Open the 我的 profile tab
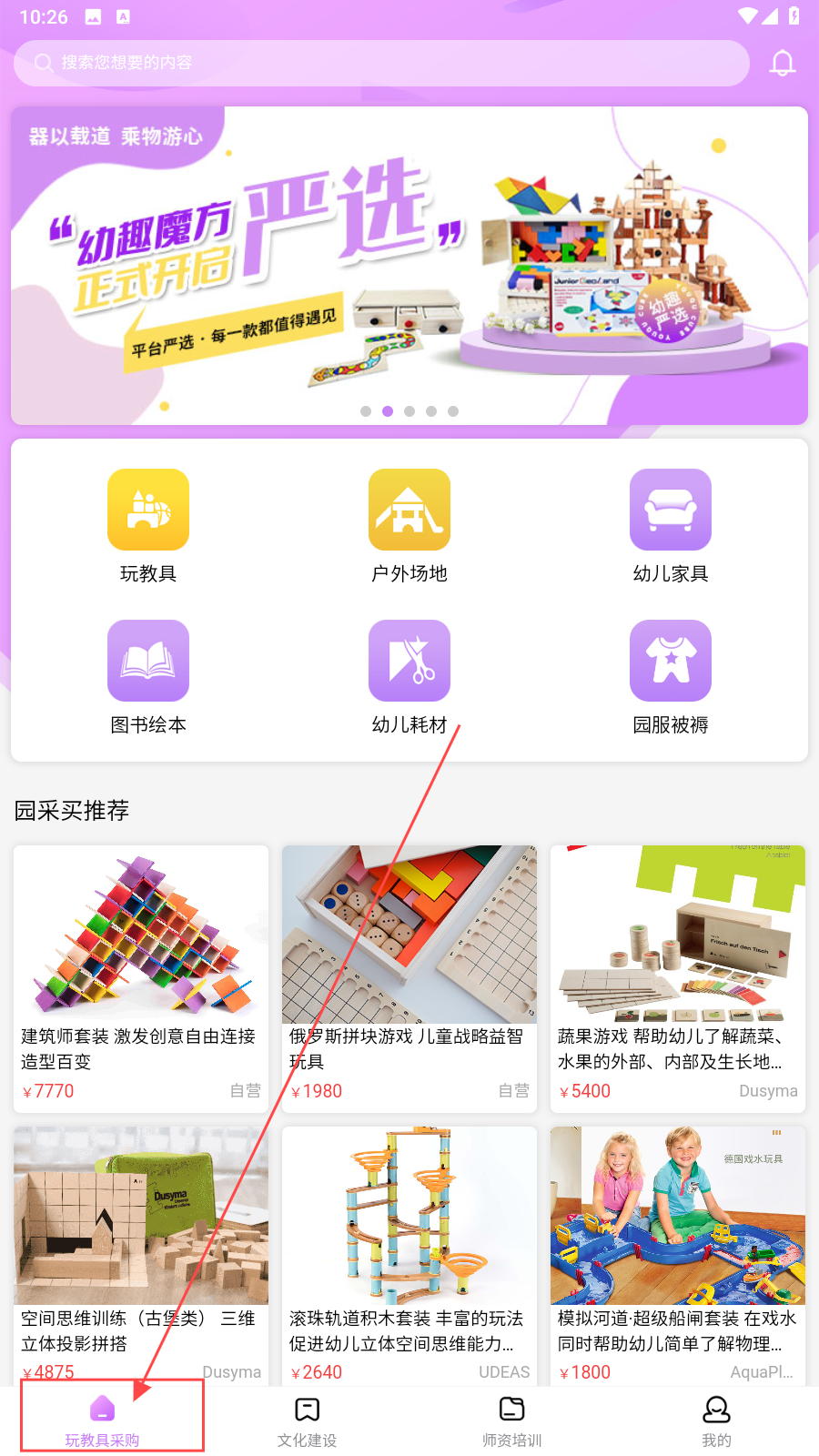This screenshot has height=1456, width=819. [716, 1420]
